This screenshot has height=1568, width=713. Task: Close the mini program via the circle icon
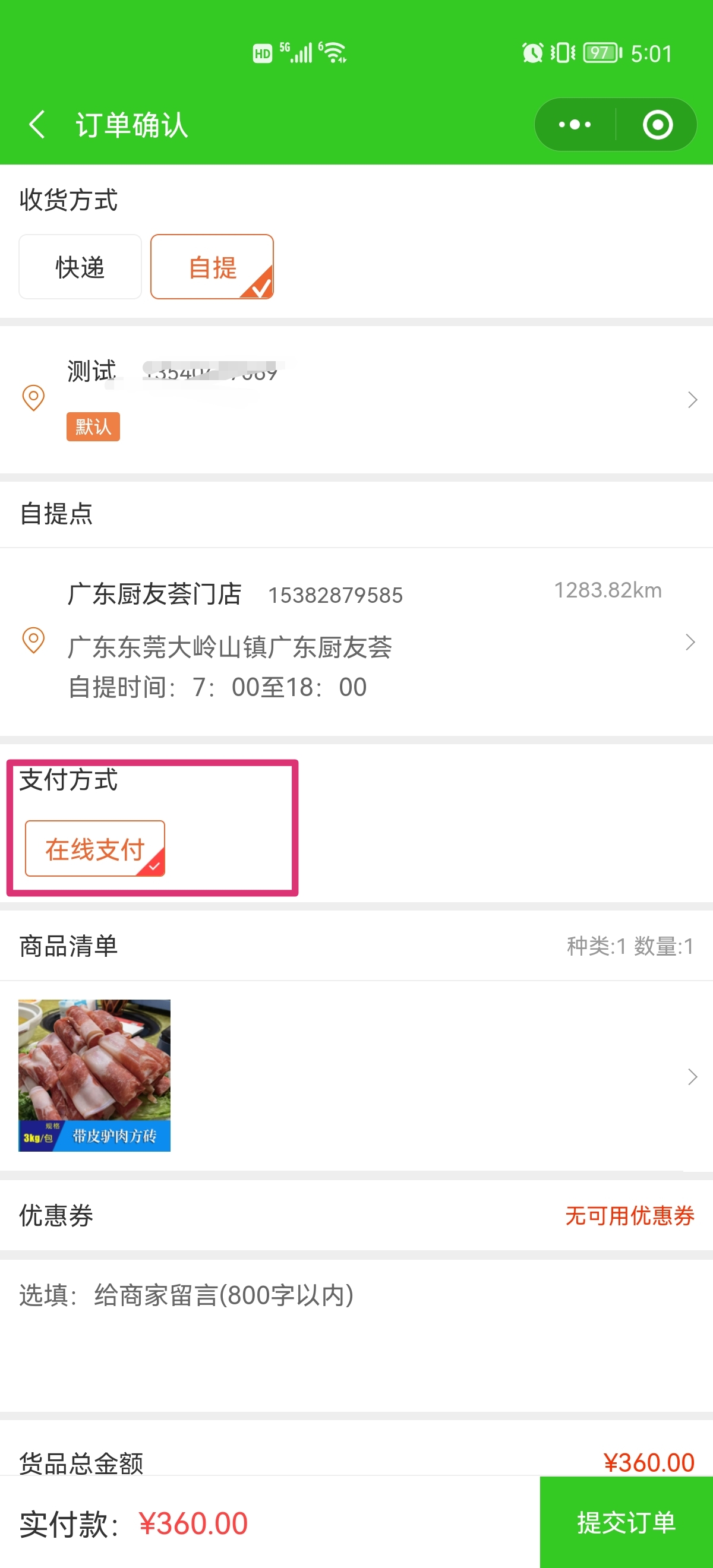click(657, 125)
